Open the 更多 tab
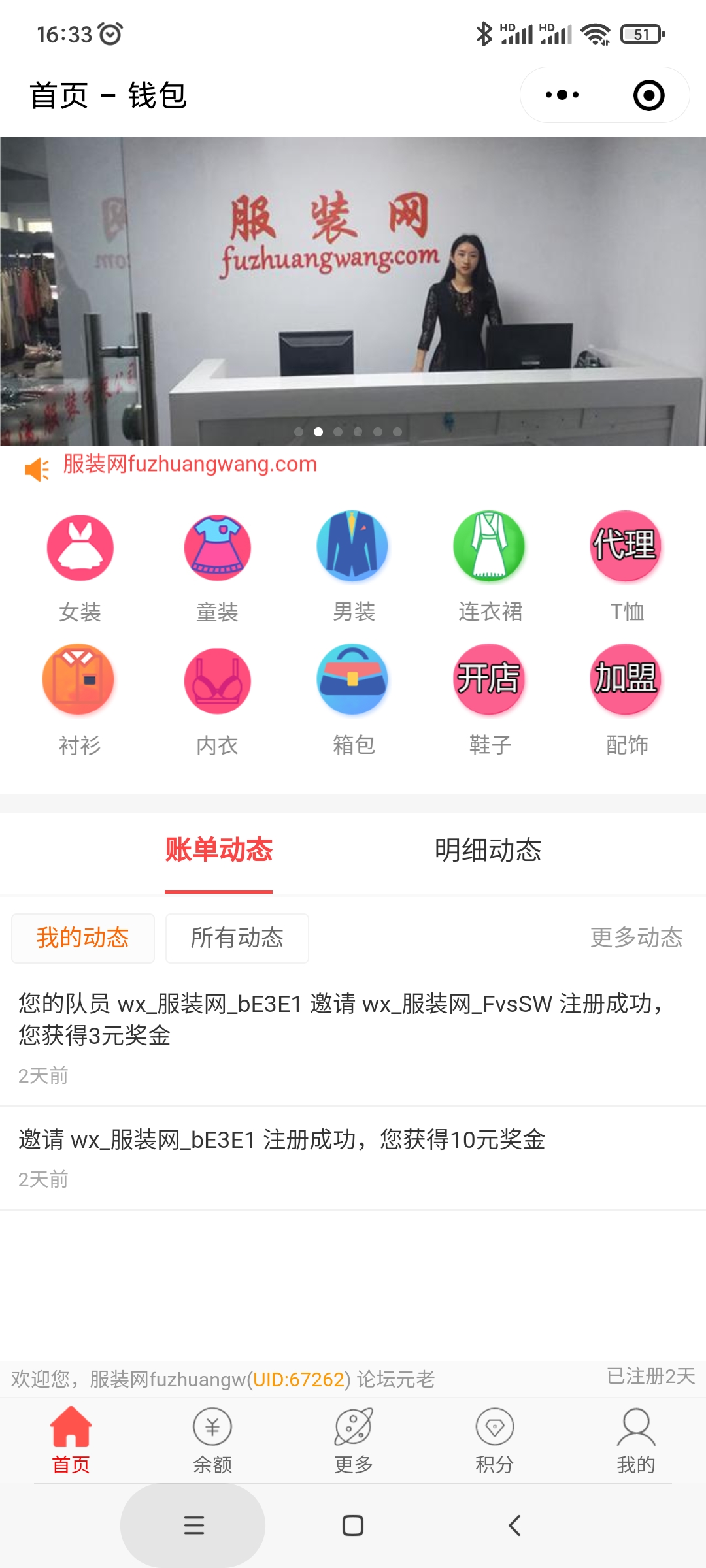Viewport: 706px width, 1568px height. [x=354, y=1440]
